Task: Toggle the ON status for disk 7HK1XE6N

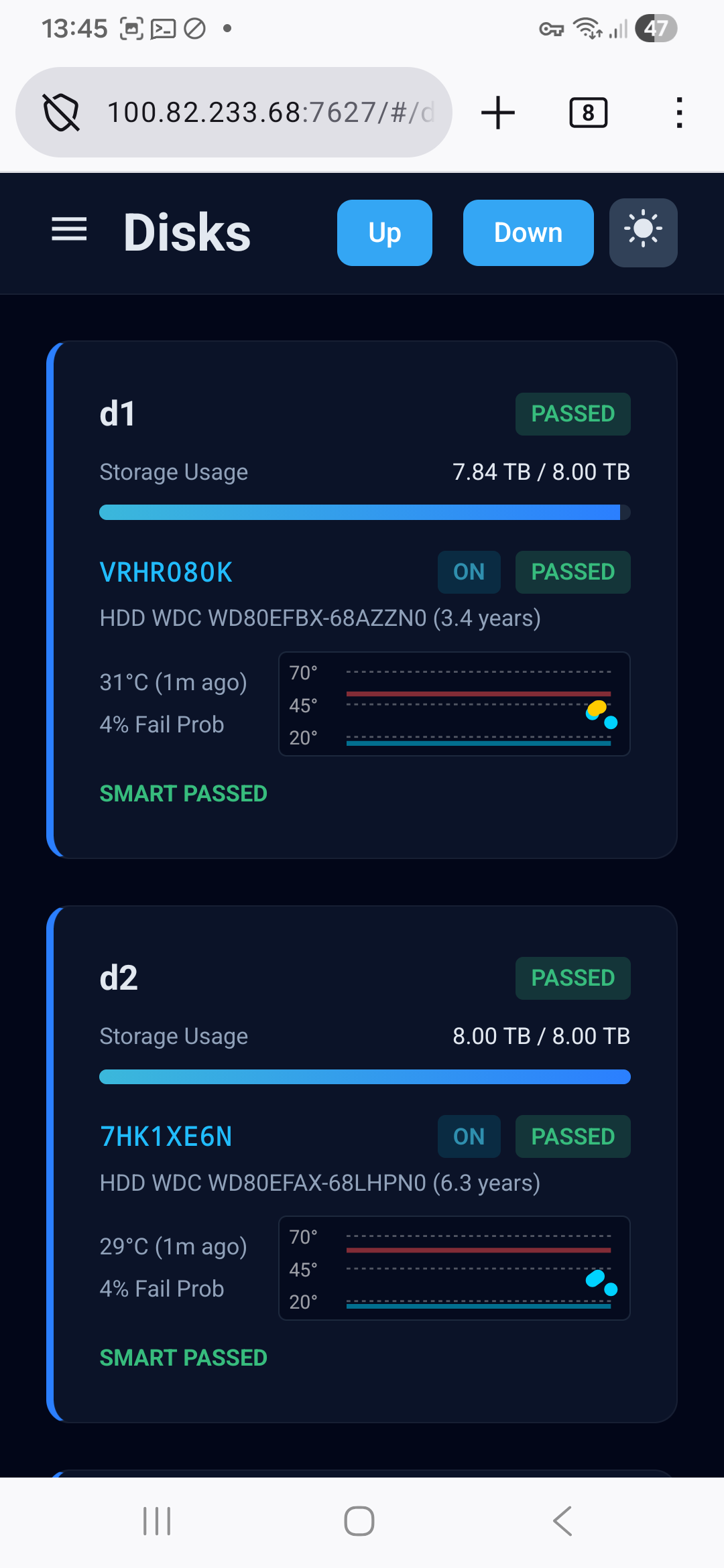Action: 469,1136
